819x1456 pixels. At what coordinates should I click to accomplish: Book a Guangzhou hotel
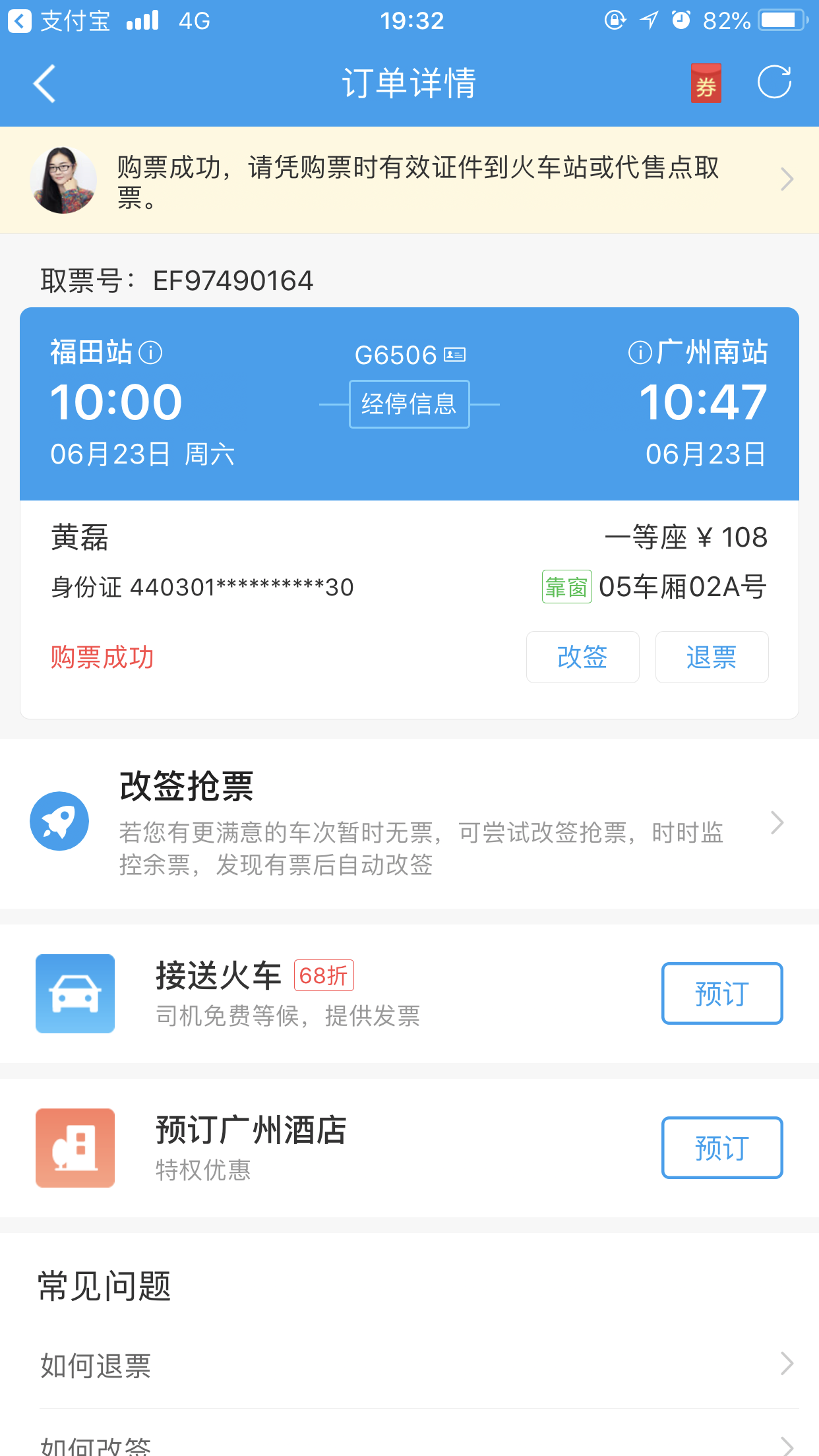pyautogui.click(x=721, y=1147)
